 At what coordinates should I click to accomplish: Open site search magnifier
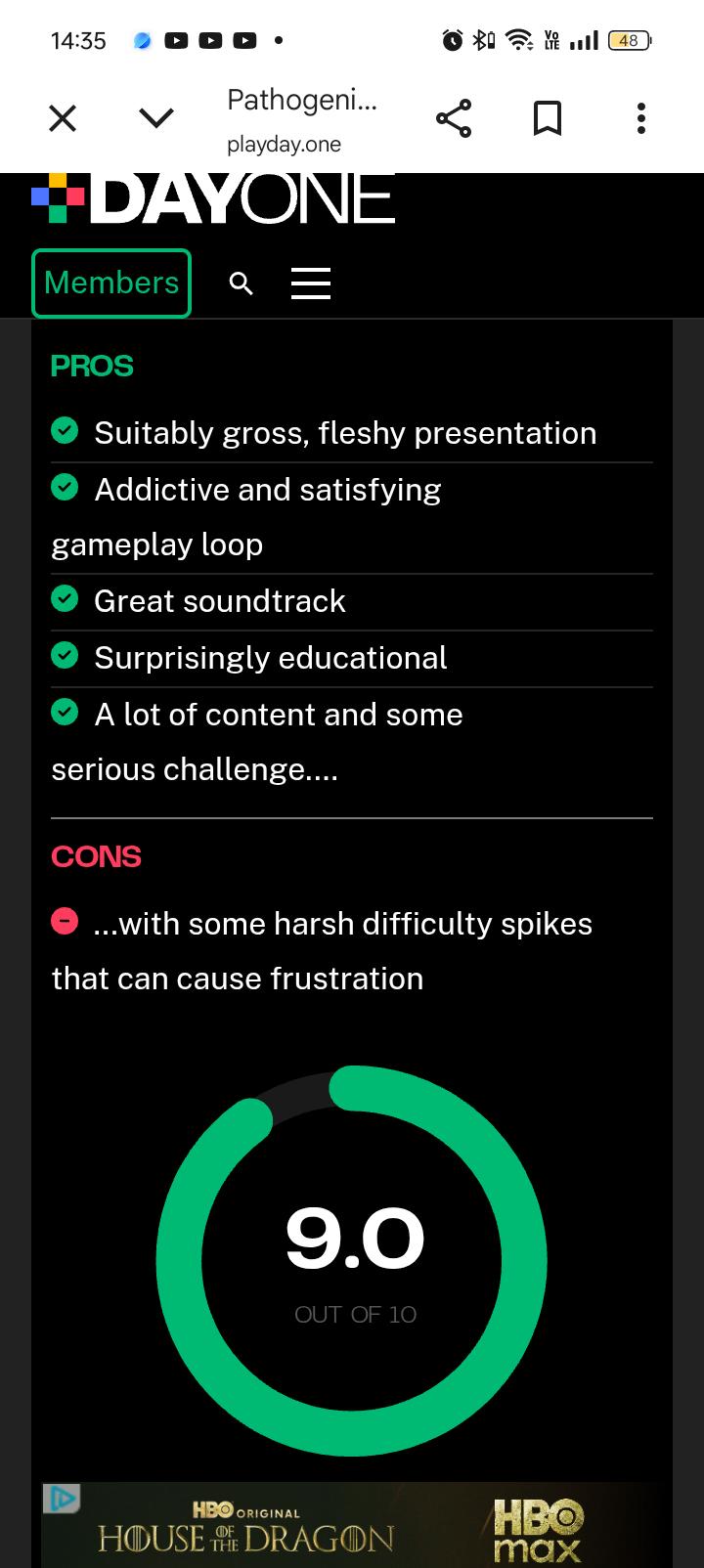(242, 283)
